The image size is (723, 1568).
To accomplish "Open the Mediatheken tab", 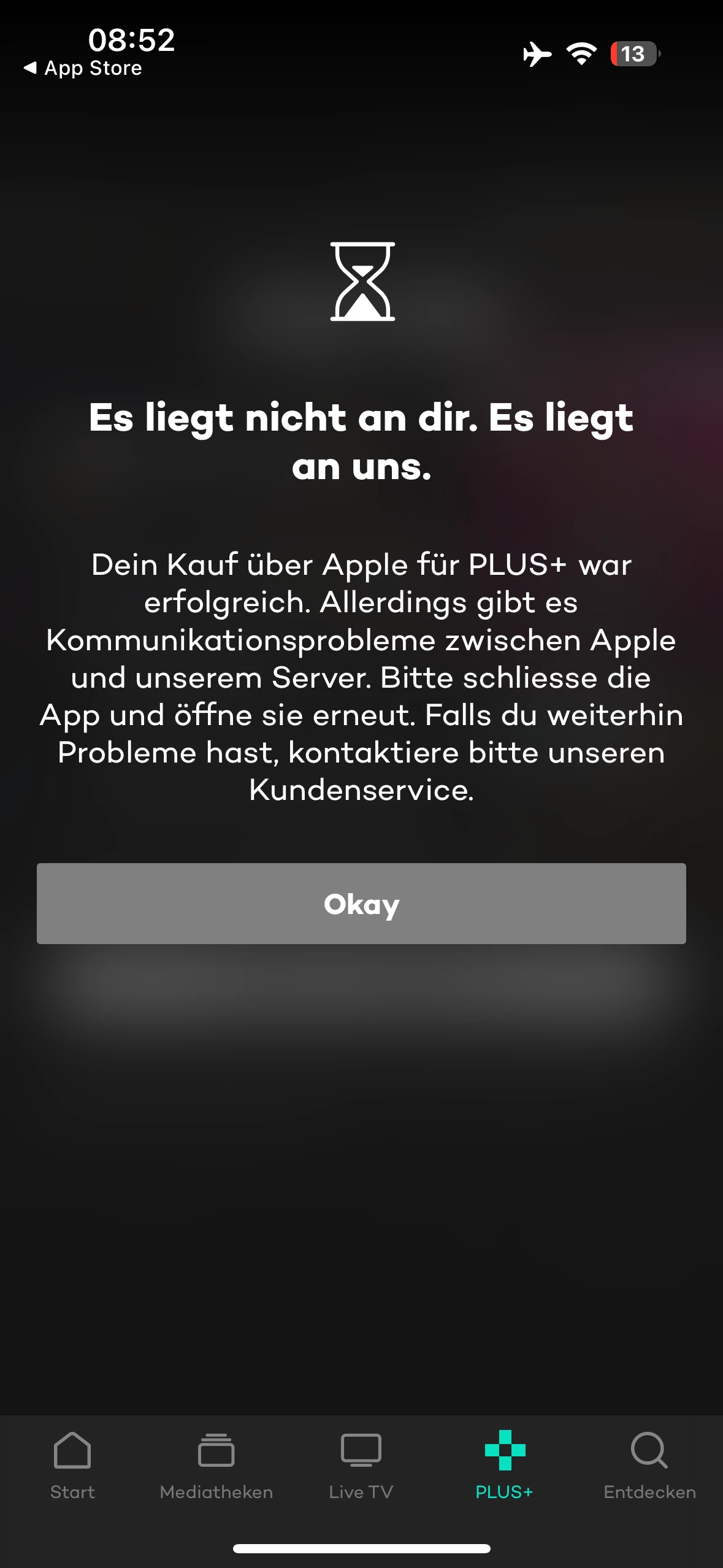I will [216, 1465].
